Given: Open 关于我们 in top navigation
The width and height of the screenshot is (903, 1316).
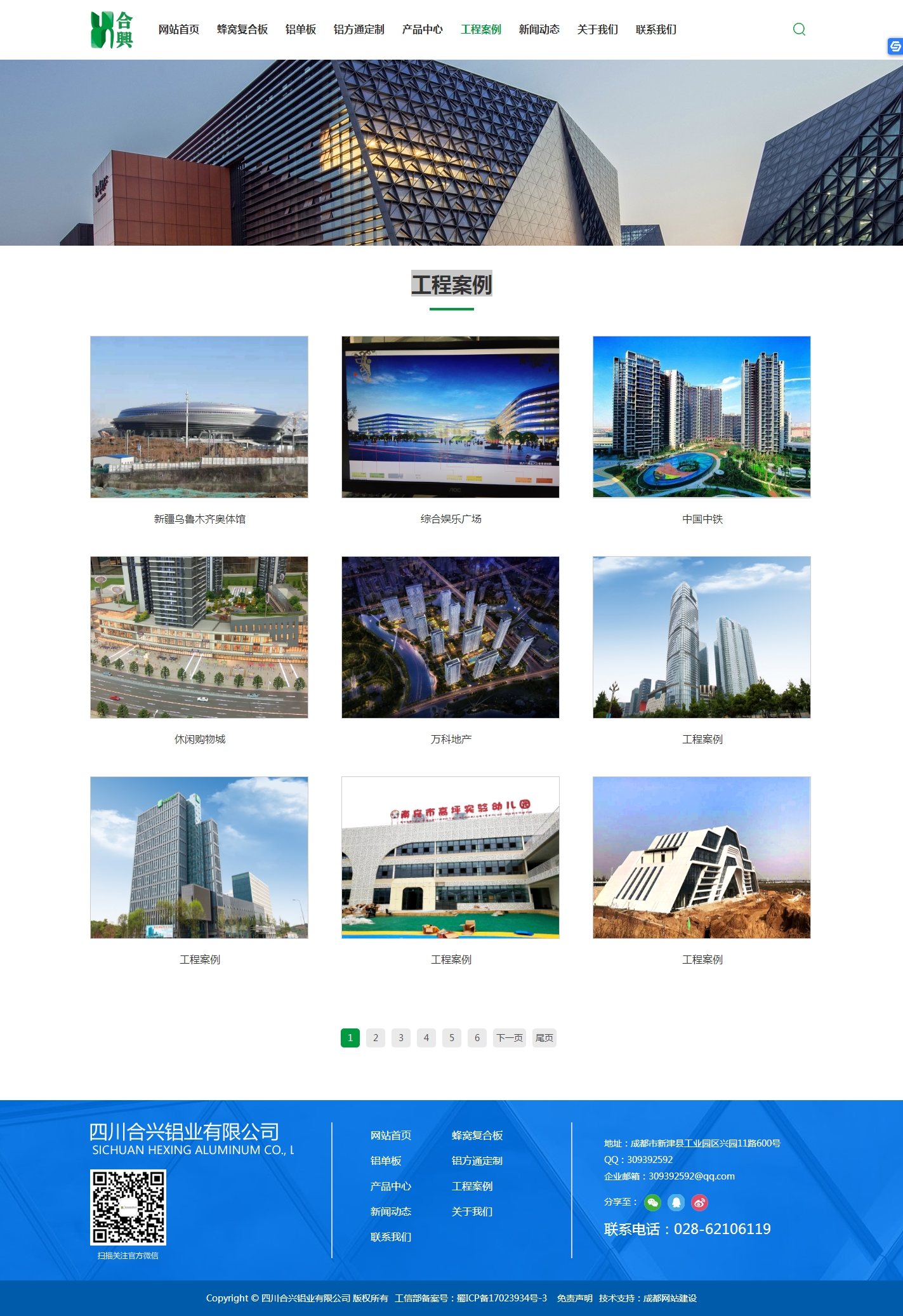Looking at the screenshot, I should [x=597, y=29].
